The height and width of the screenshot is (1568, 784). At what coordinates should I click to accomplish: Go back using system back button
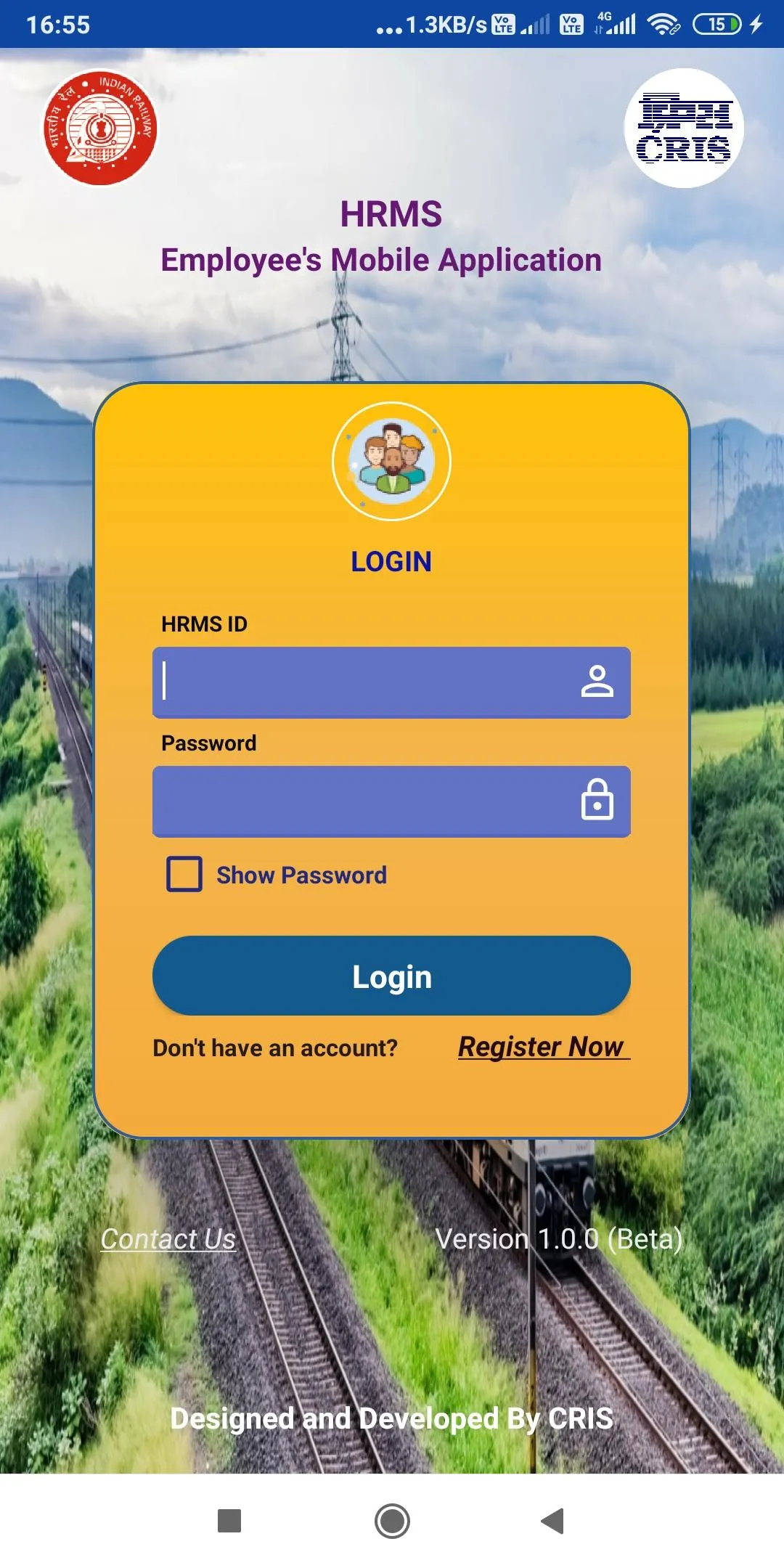point(553,1520)
